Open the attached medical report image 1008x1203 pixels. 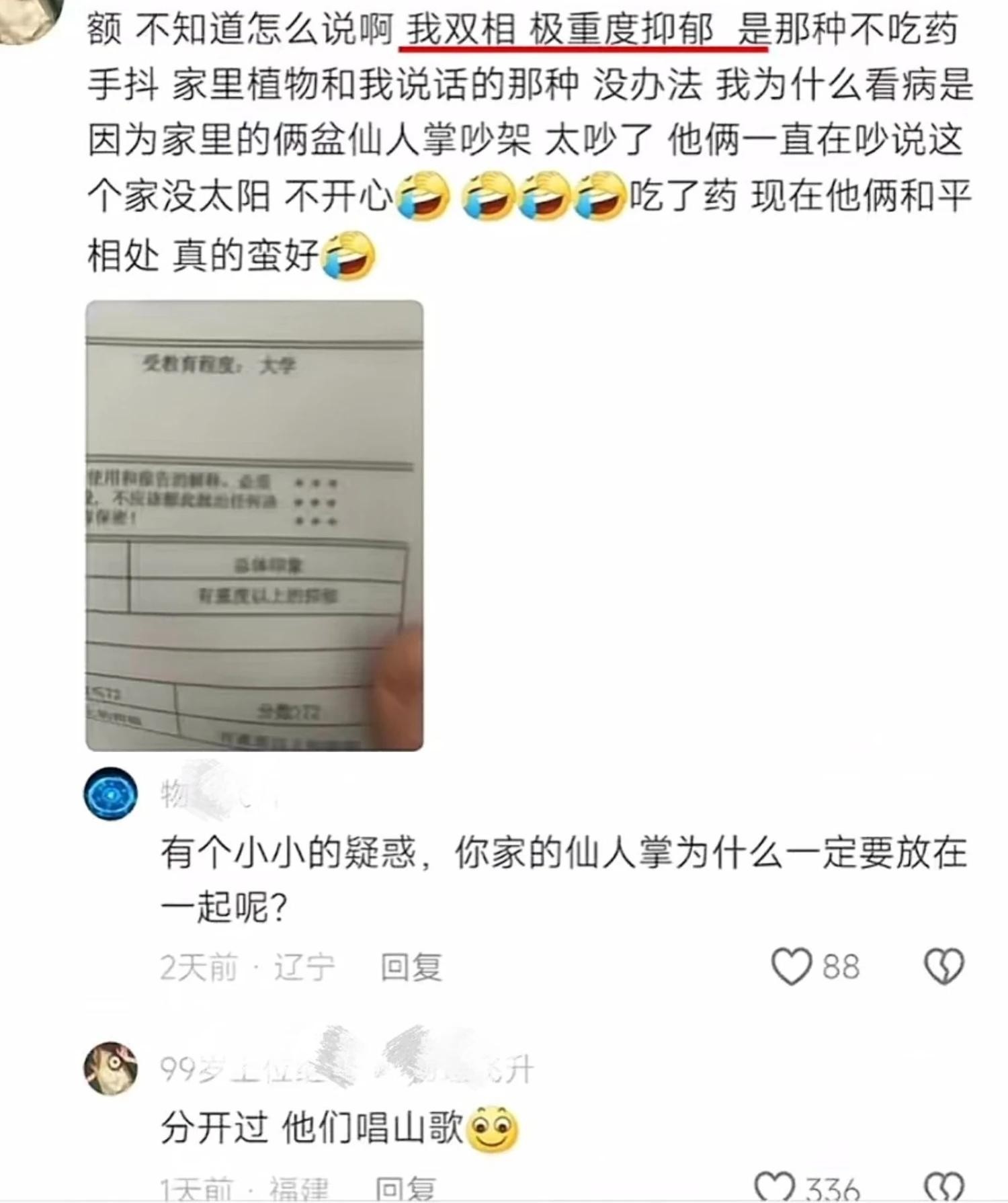[x=254, y=525]
